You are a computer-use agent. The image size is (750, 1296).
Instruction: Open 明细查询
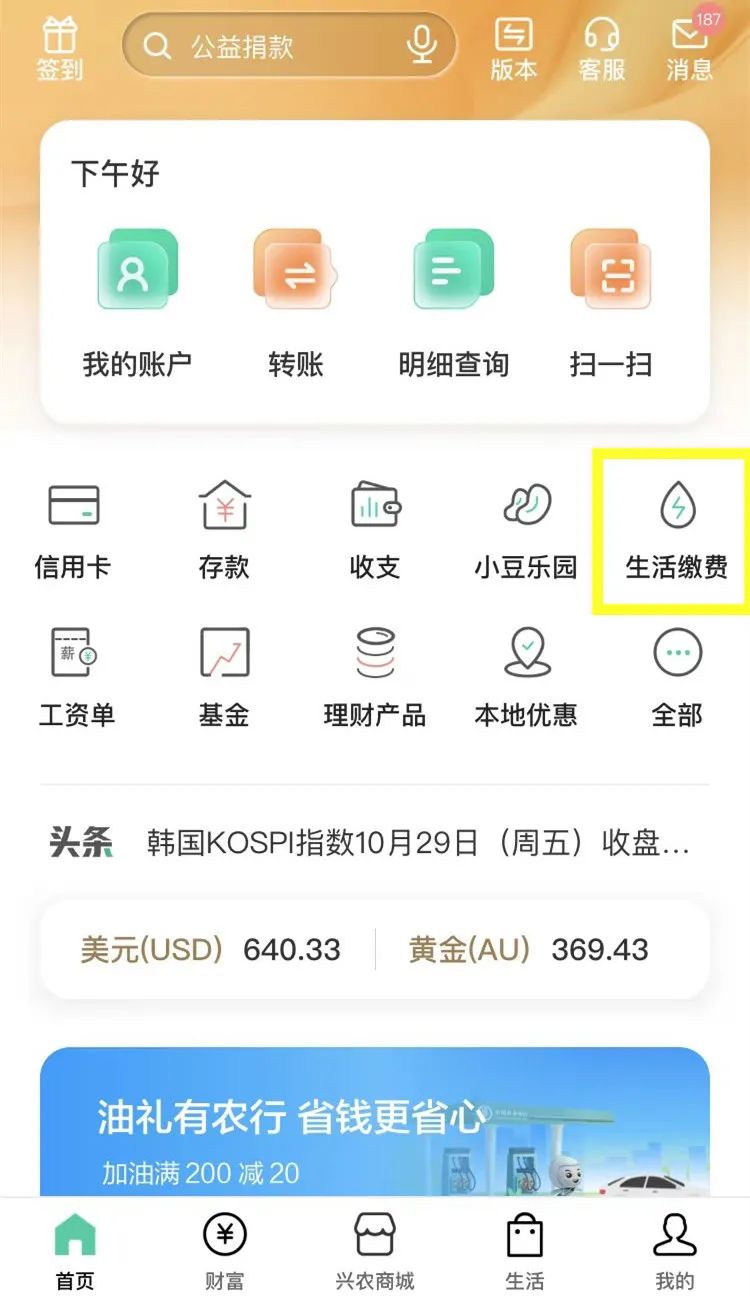coord(453,304)
